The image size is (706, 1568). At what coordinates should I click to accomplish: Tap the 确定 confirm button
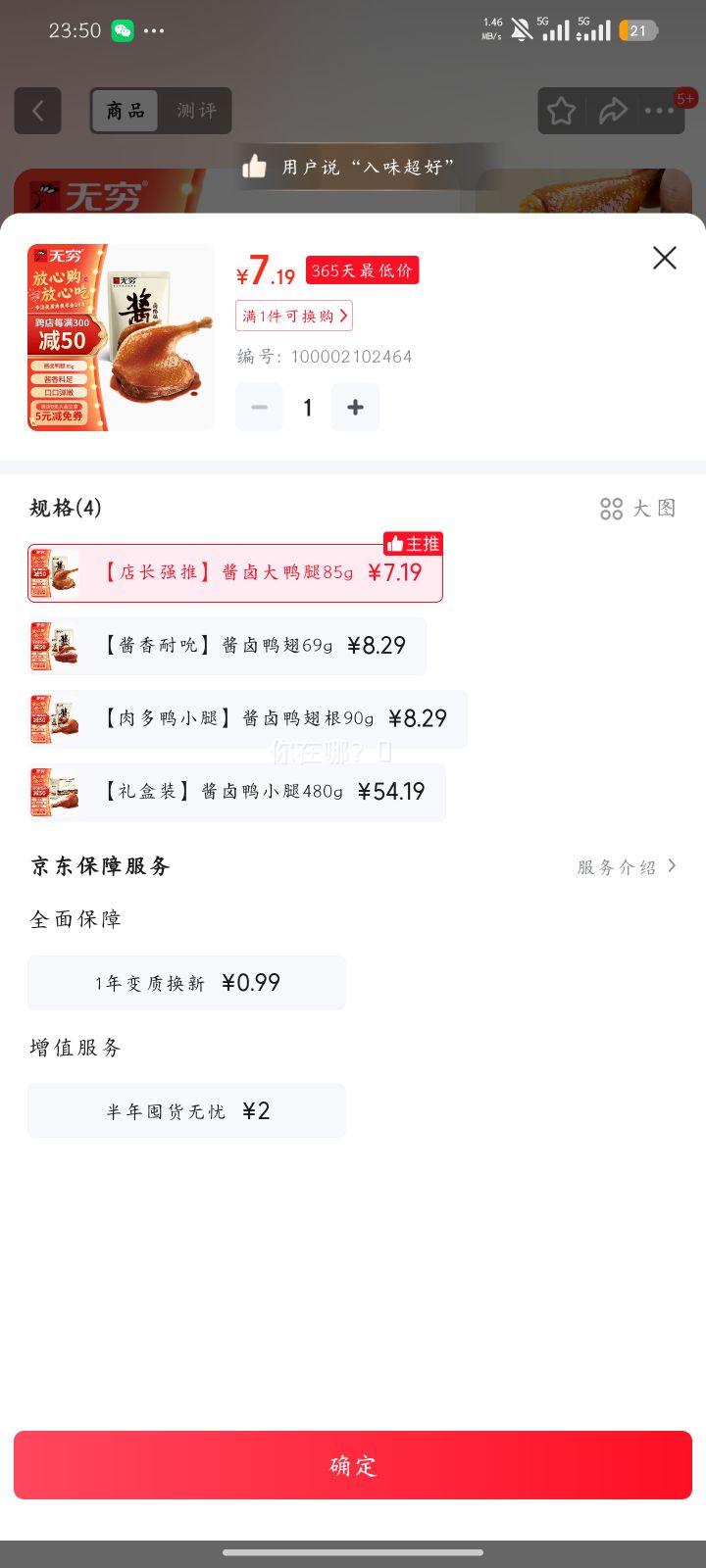click(353, 1465)
